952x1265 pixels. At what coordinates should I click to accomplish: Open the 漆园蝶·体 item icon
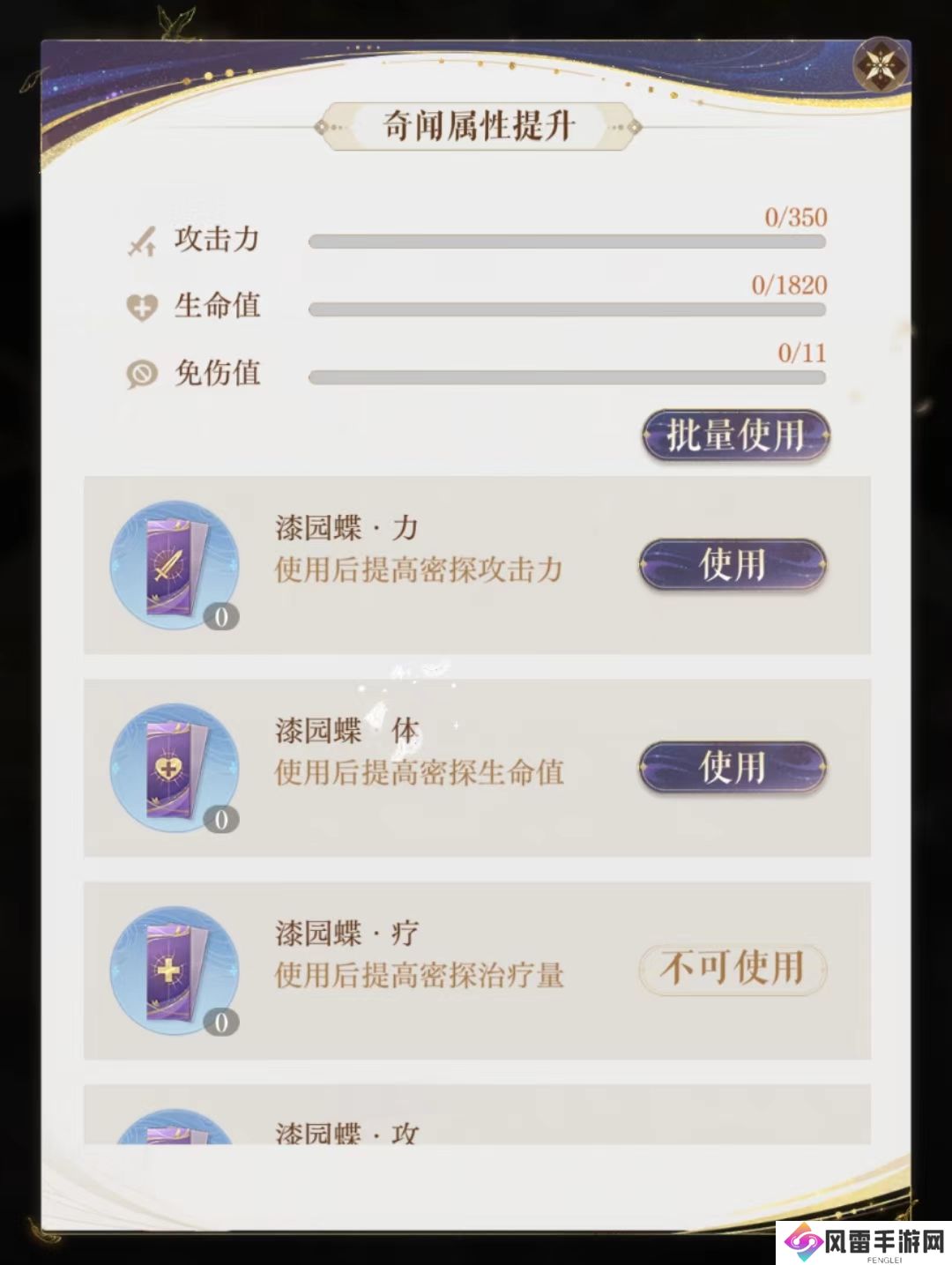[175, 769]
